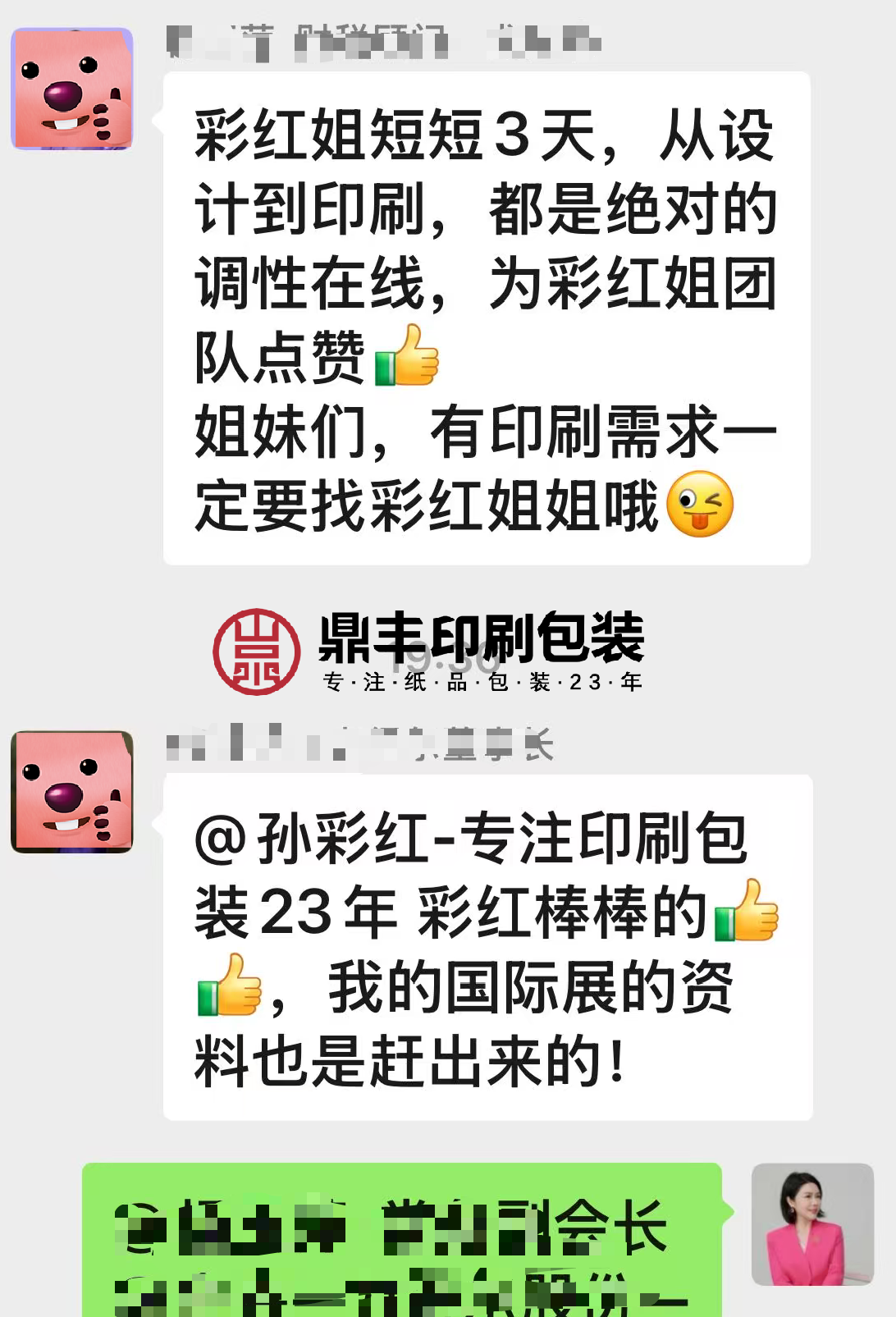Image resolution: width=896 pixels, height=1317 pixels.
Task: Open sender avatar beside the @孙彩红 message
Action: coord(72,792)
